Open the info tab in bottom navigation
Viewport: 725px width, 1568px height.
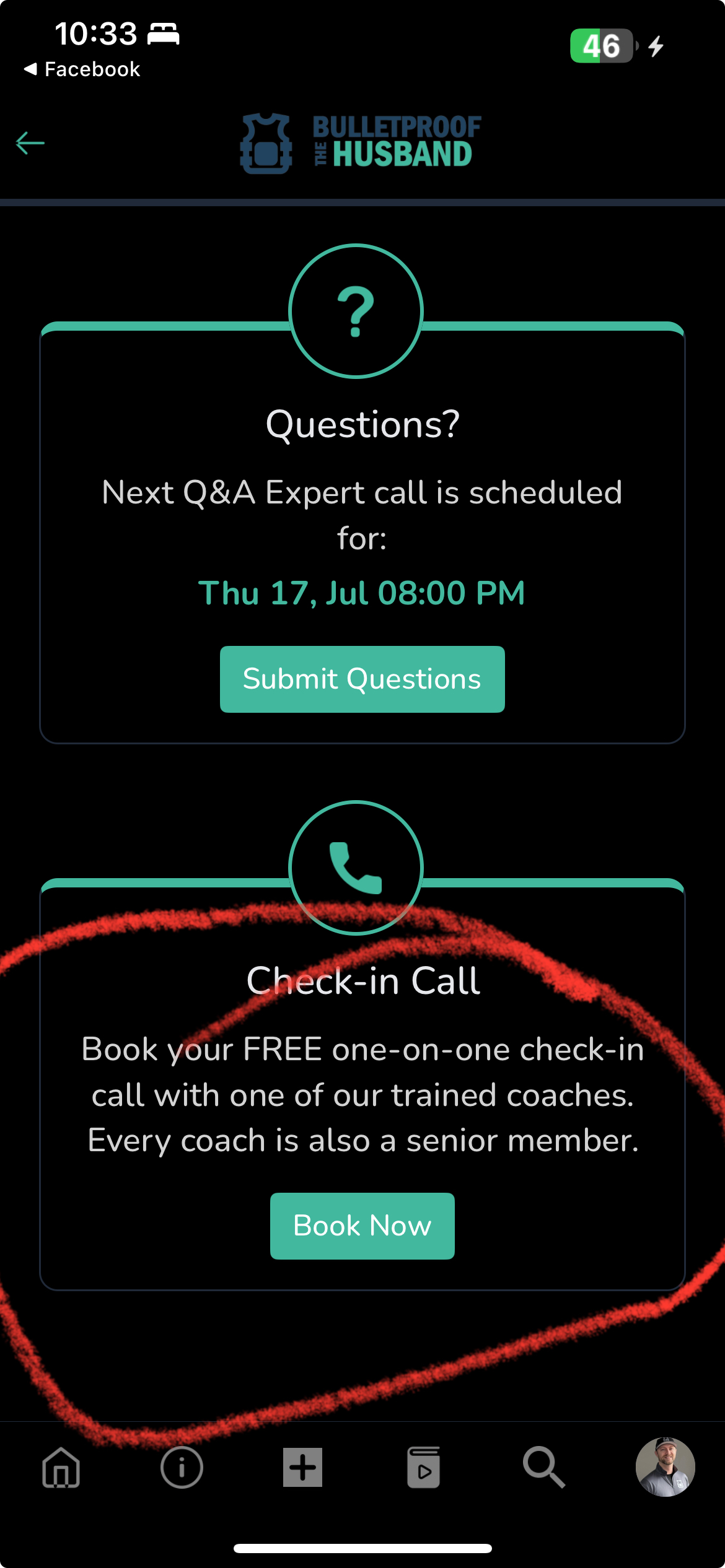(182, 1467)
